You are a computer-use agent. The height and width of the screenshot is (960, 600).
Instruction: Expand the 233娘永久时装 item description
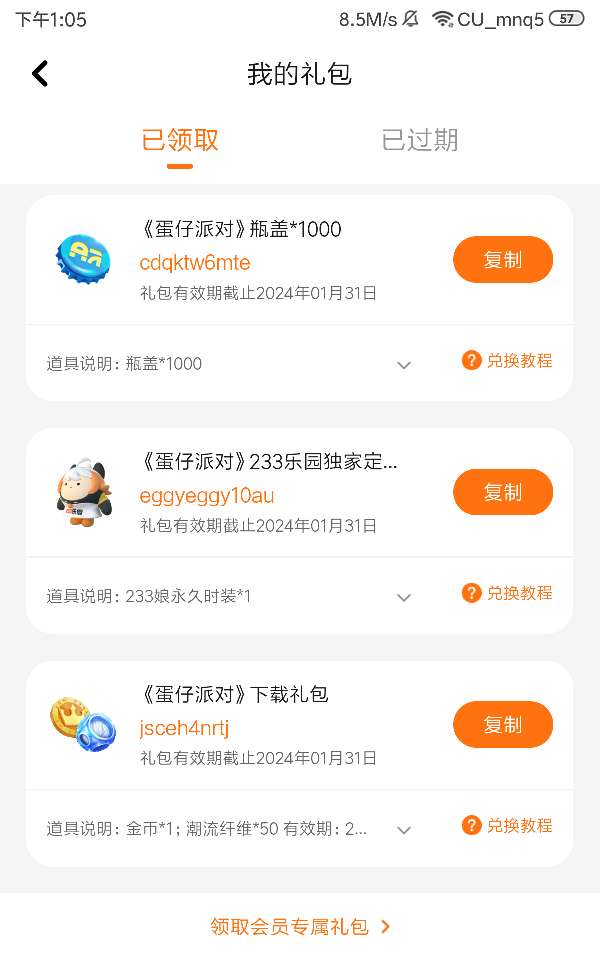pos(404,597)
